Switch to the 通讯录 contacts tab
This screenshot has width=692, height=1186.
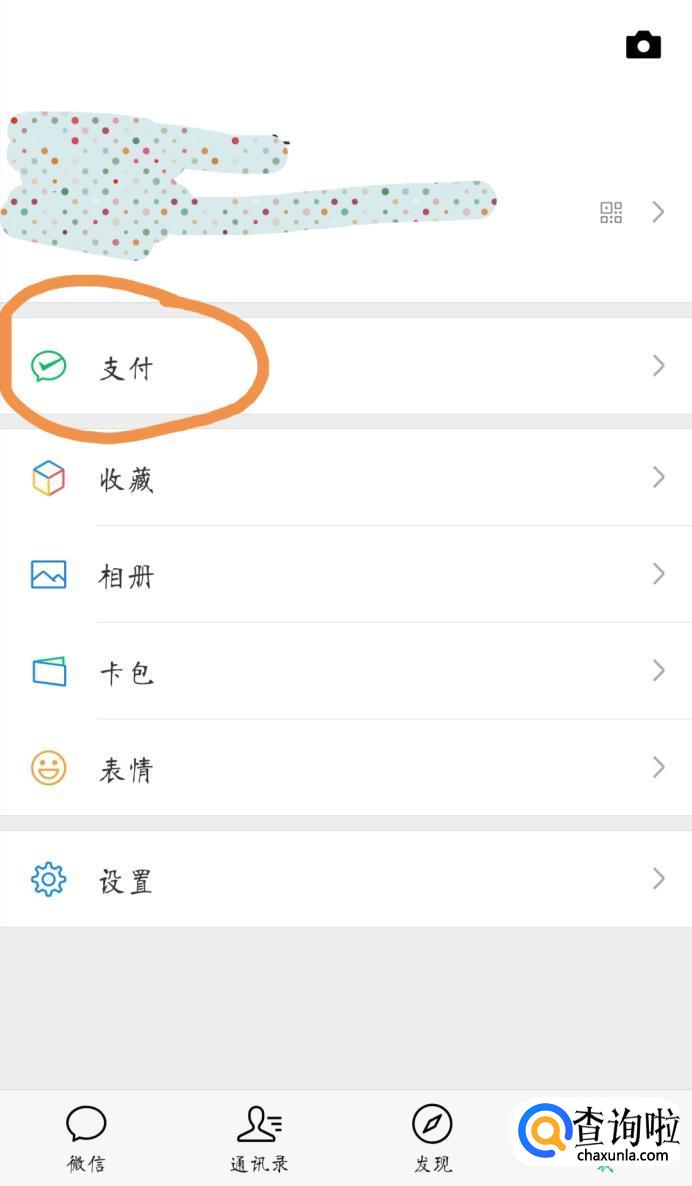click(259, 1138)
